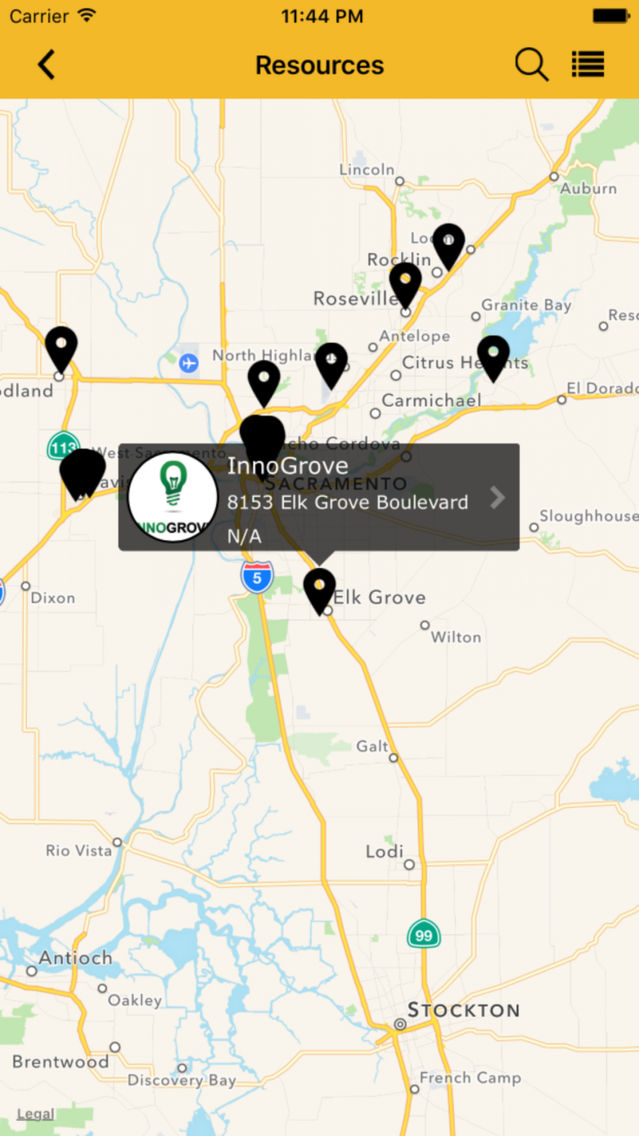
Task: Select the map pin near Woodland
Action: click(x=62, y=350)
